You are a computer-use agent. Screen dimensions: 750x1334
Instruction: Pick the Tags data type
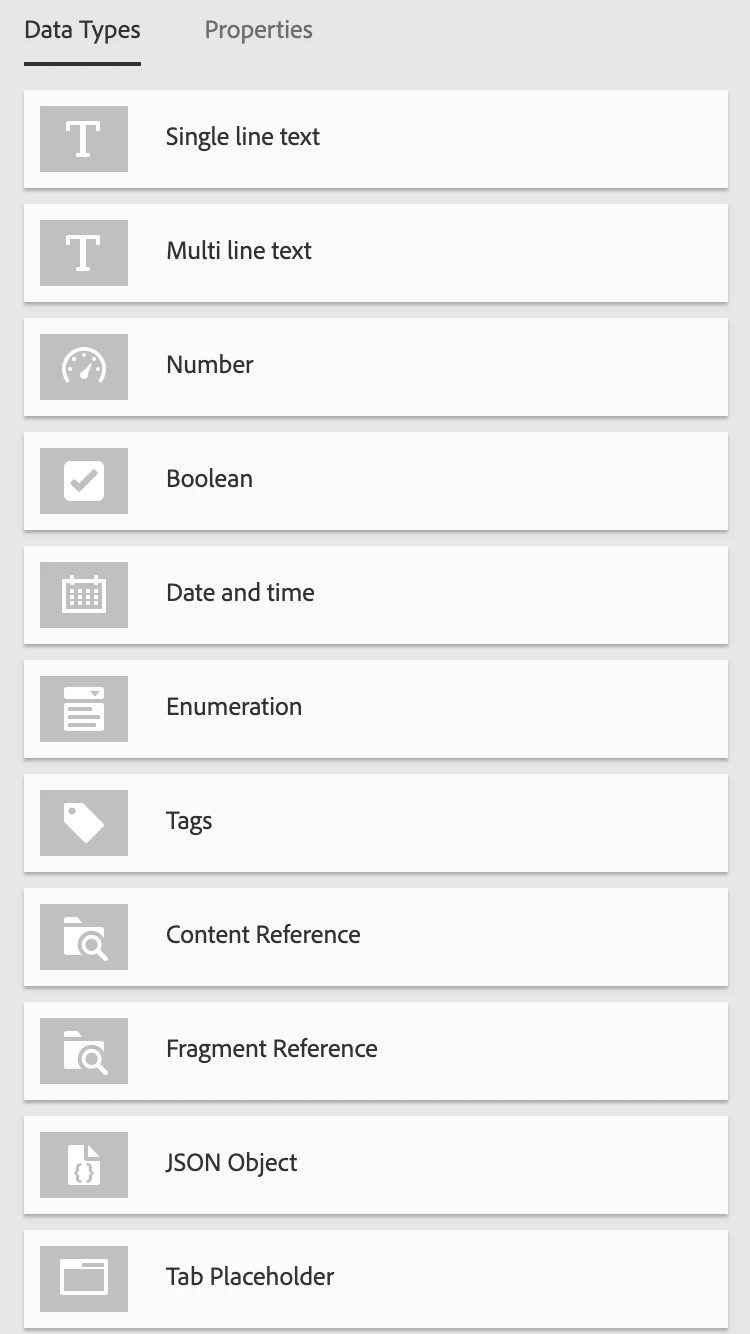click(x=375, y=822)
